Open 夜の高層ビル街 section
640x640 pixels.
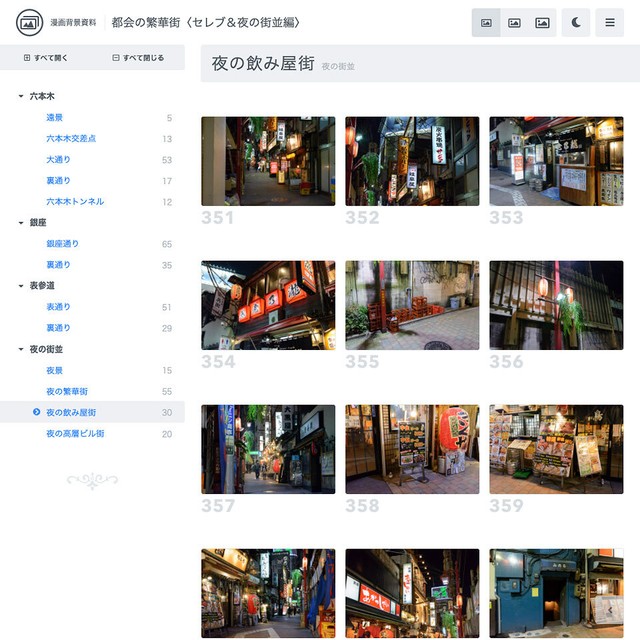click(74, 434)
